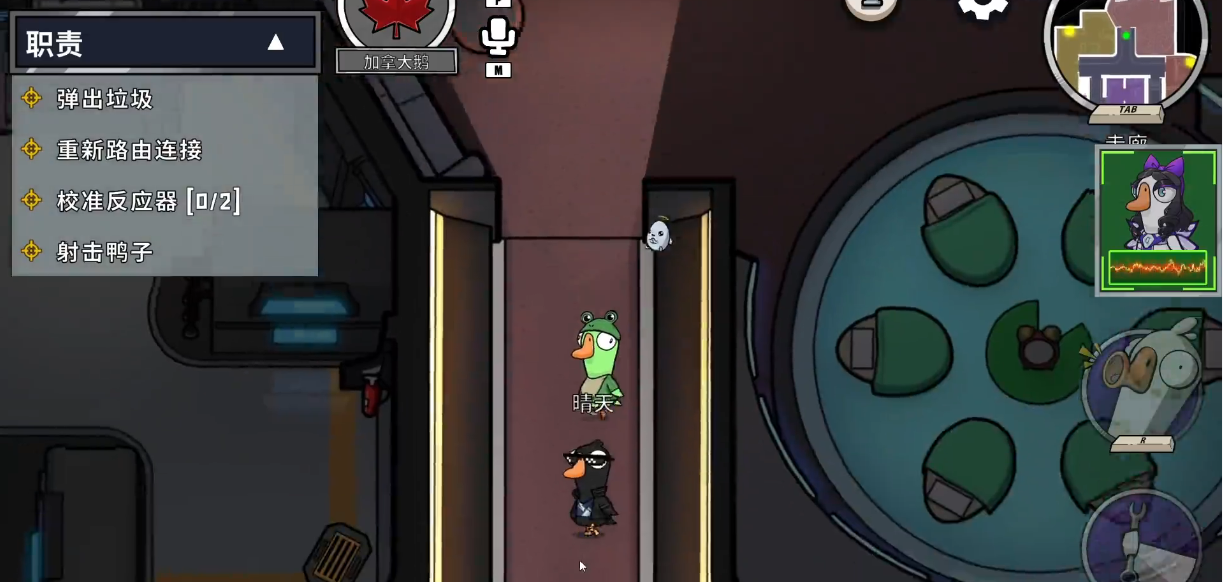Image resolution: width=1223 pixels, height=582 pixels.
Task: Tap the player portrait with voice meter
Action: [x=1157, y=219]
